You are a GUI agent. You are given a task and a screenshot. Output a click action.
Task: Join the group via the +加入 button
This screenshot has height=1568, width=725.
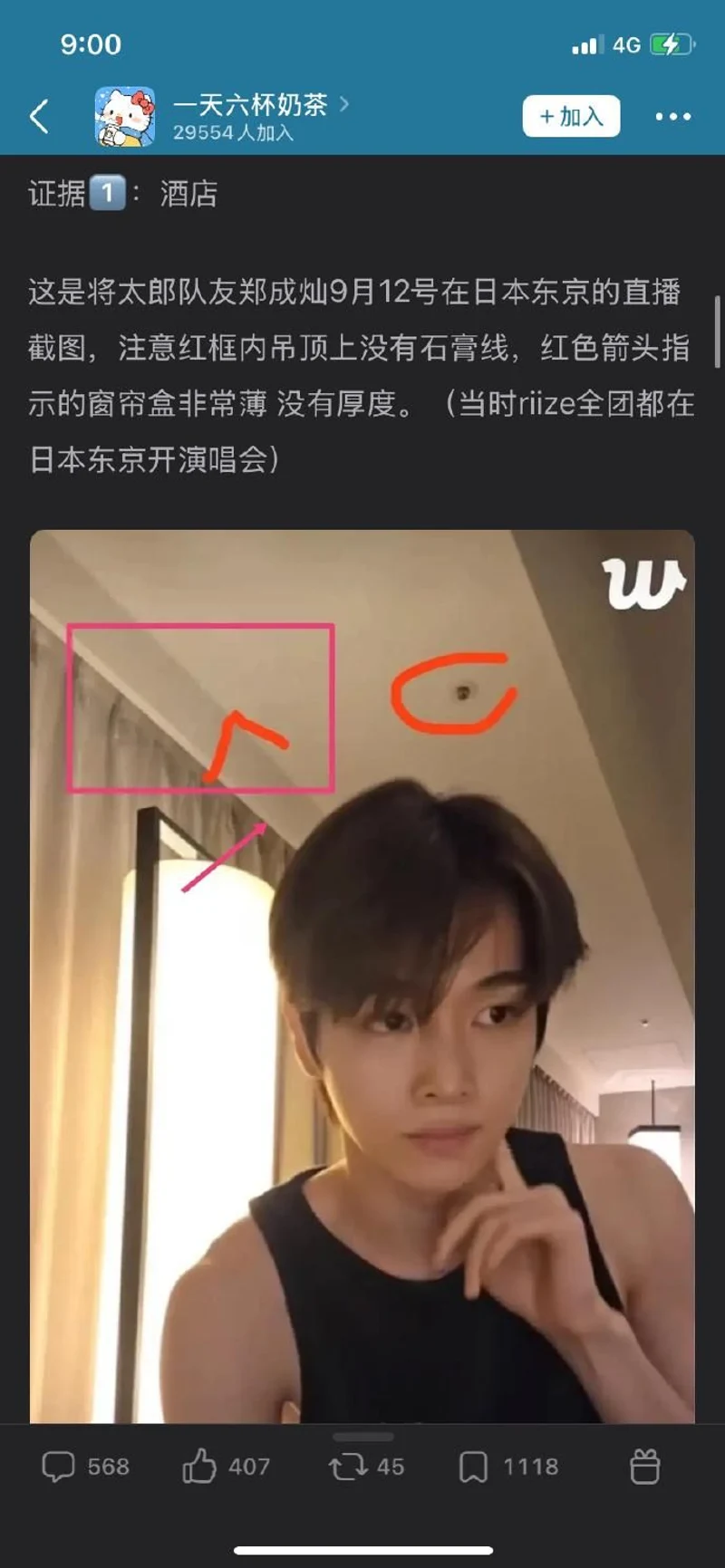(570, 116)
